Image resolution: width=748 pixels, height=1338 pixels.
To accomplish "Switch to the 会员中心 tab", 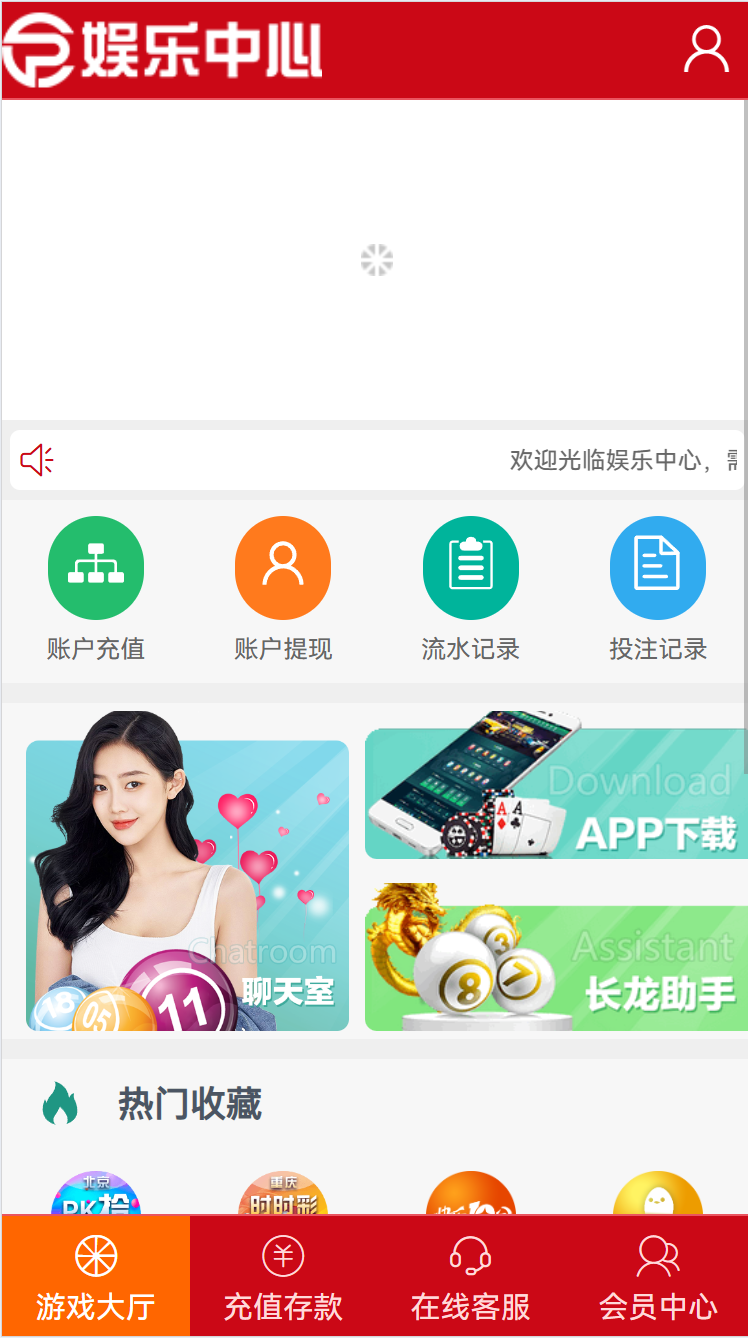I will 658,1277.
